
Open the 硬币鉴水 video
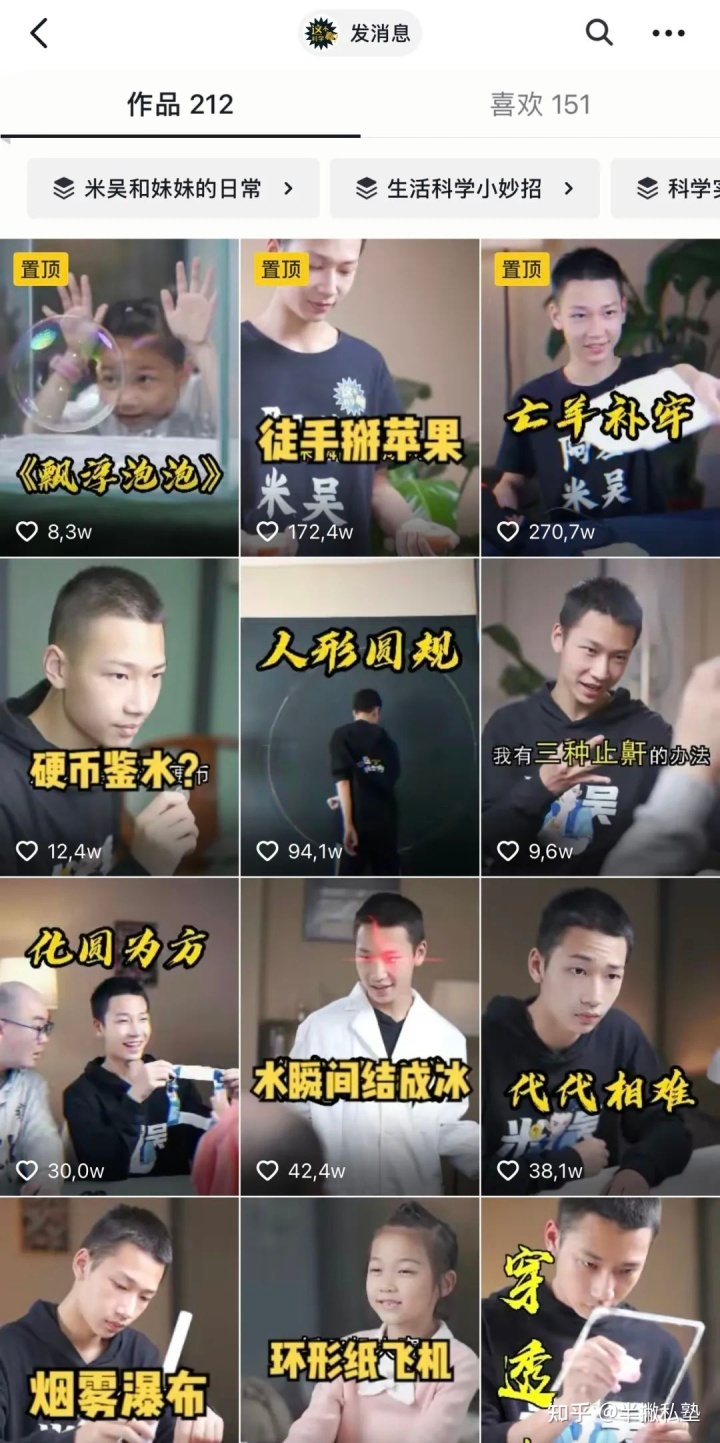pos(119,716)
